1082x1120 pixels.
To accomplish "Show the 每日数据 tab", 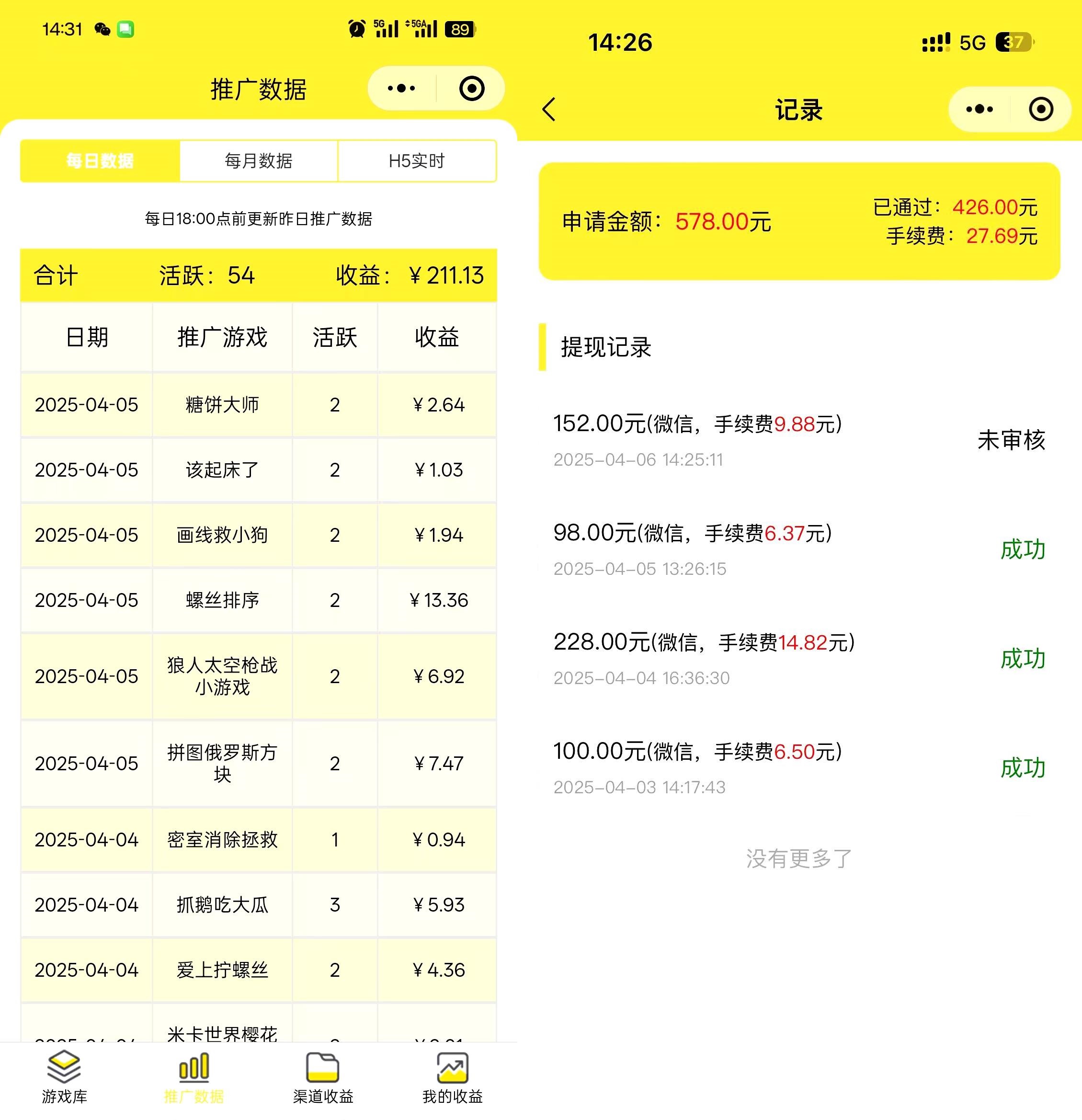I will coord(100,161).
